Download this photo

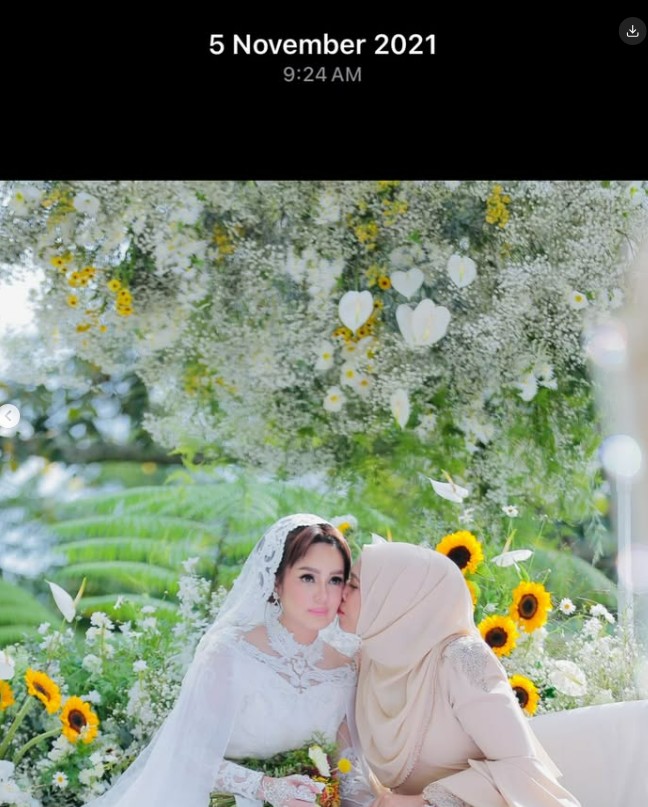[x=632, y=31]
